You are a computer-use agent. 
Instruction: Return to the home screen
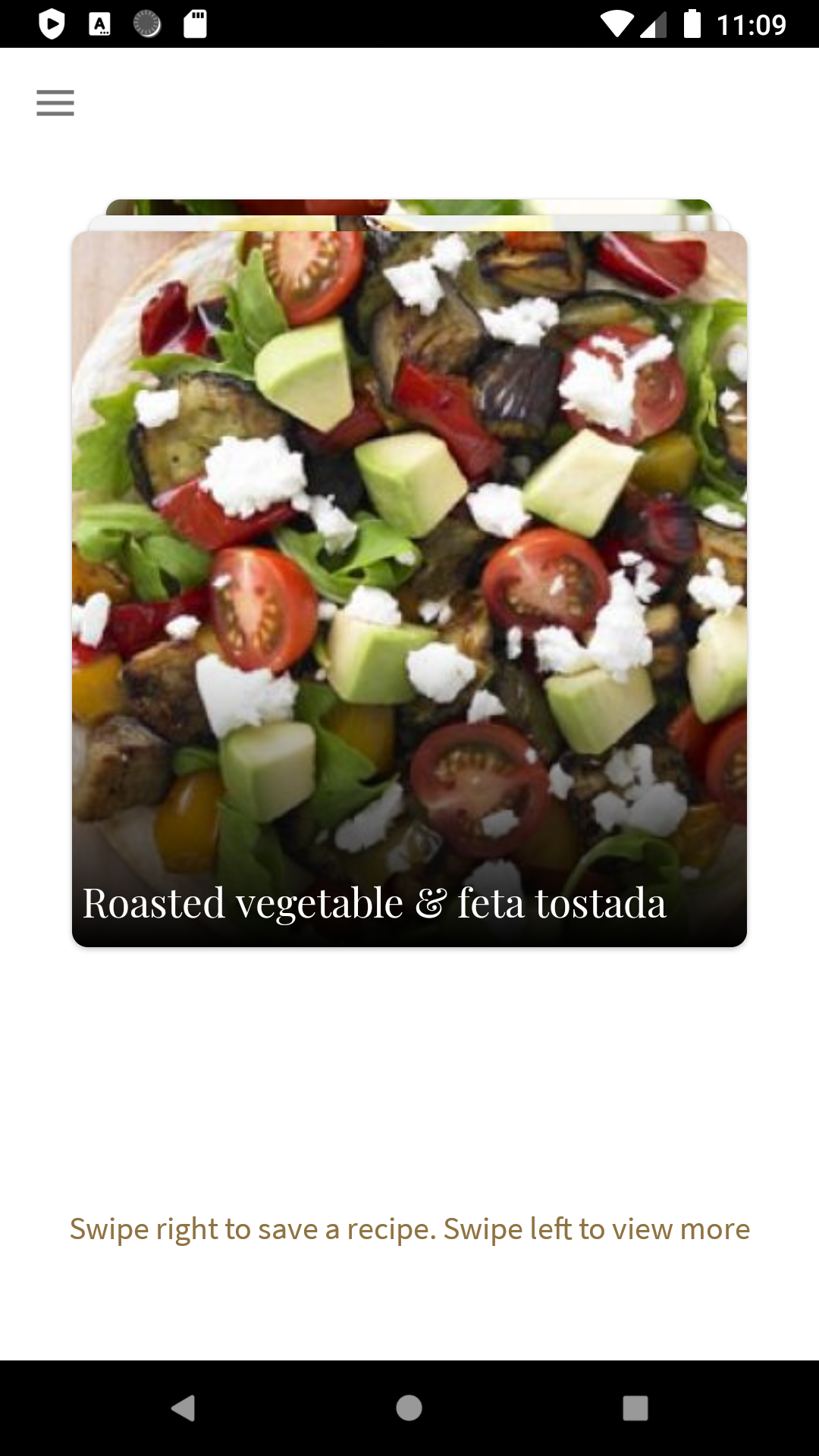[409, 1408]
